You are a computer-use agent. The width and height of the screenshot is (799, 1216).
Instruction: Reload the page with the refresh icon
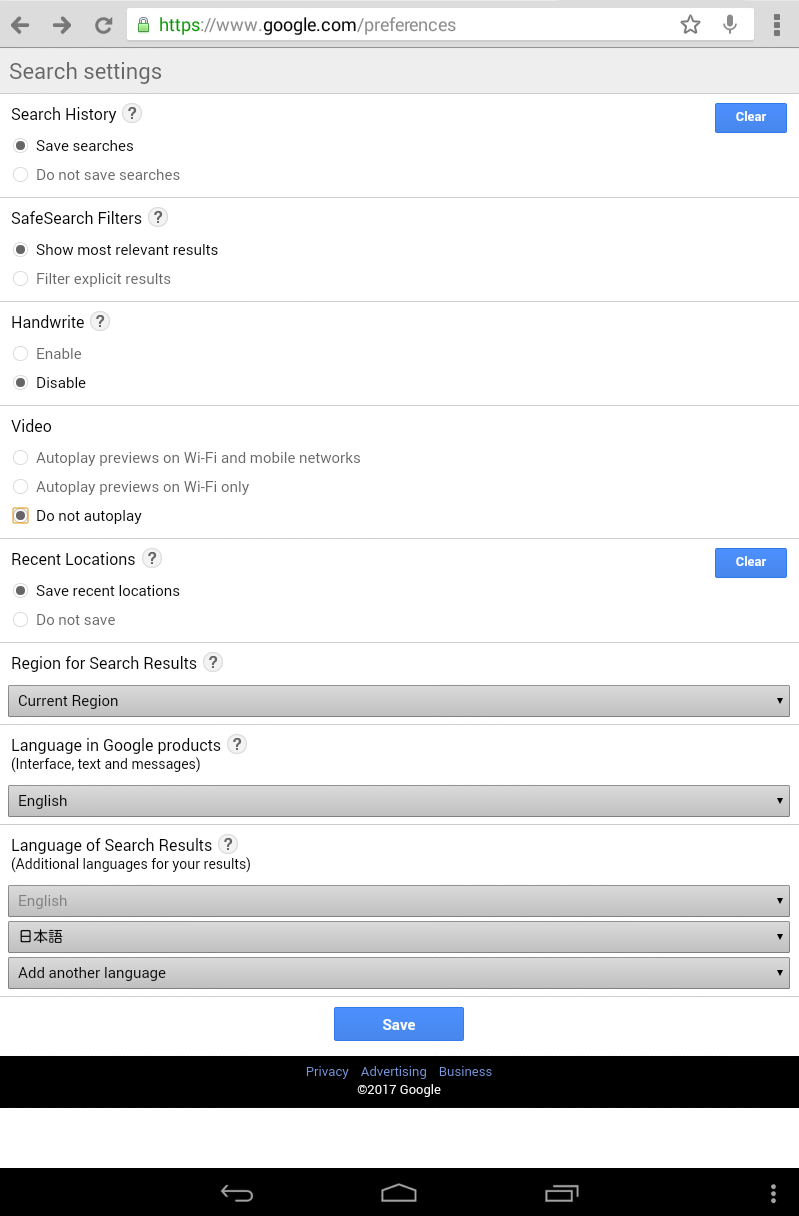pyautogui.click(x=103, y=25)
